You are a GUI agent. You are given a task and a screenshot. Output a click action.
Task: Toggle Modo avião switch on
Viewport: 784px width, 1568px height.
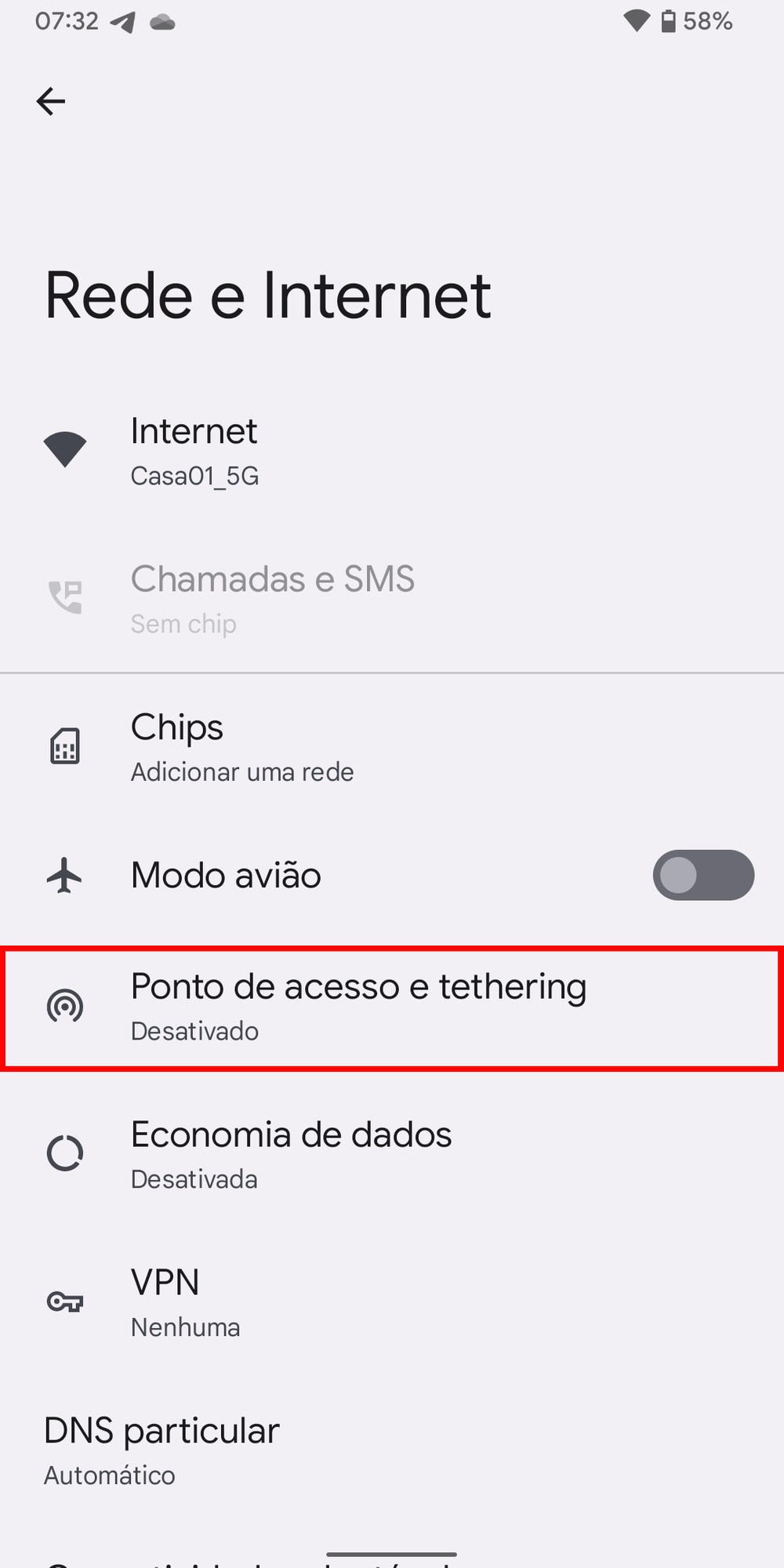[x=702, y=875]
